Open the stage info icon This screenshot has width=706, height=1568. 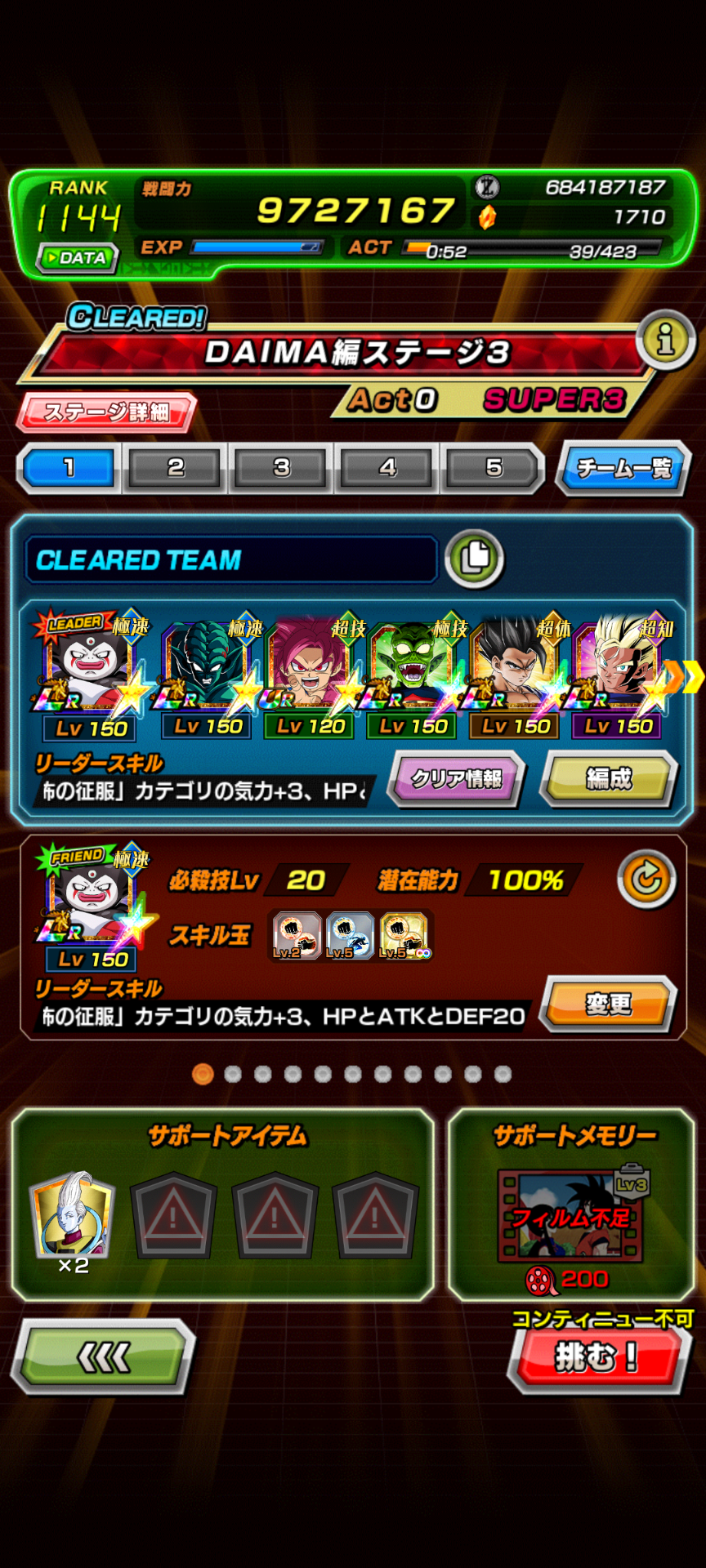pos(666,339)
